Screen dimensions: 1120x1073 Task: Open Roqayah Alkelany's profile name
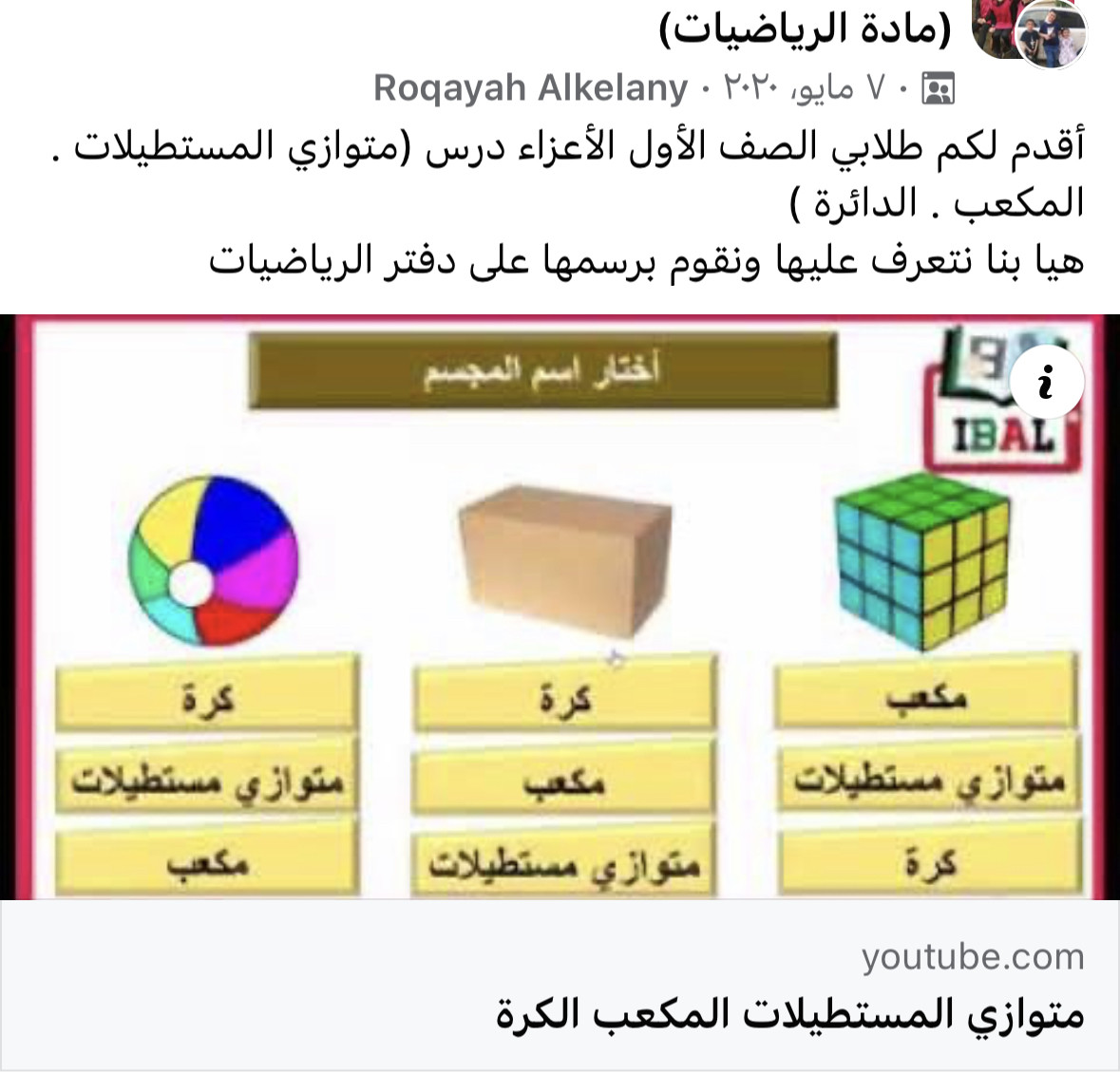coord(530,87)
